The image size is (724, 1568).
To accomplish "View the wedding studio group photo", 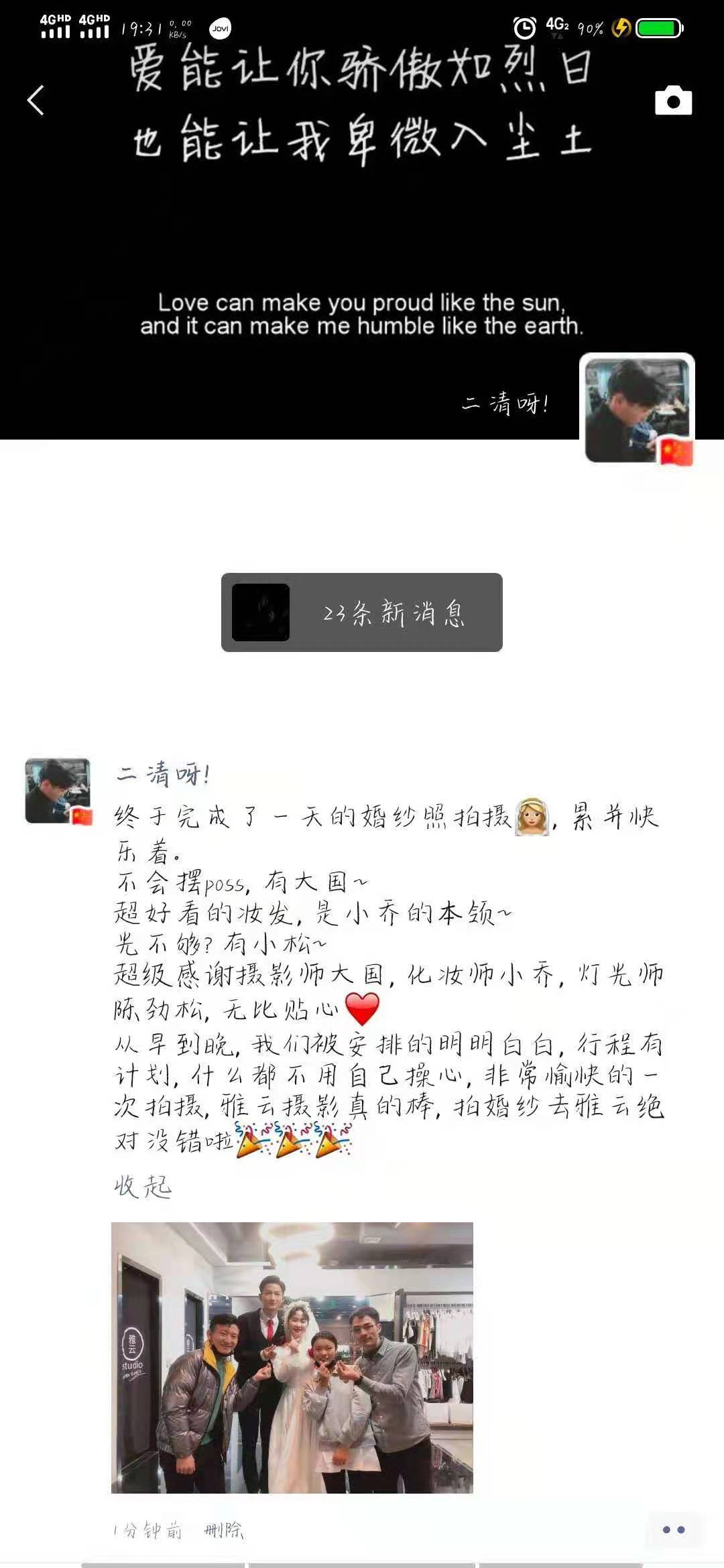I will (292, 1358).
